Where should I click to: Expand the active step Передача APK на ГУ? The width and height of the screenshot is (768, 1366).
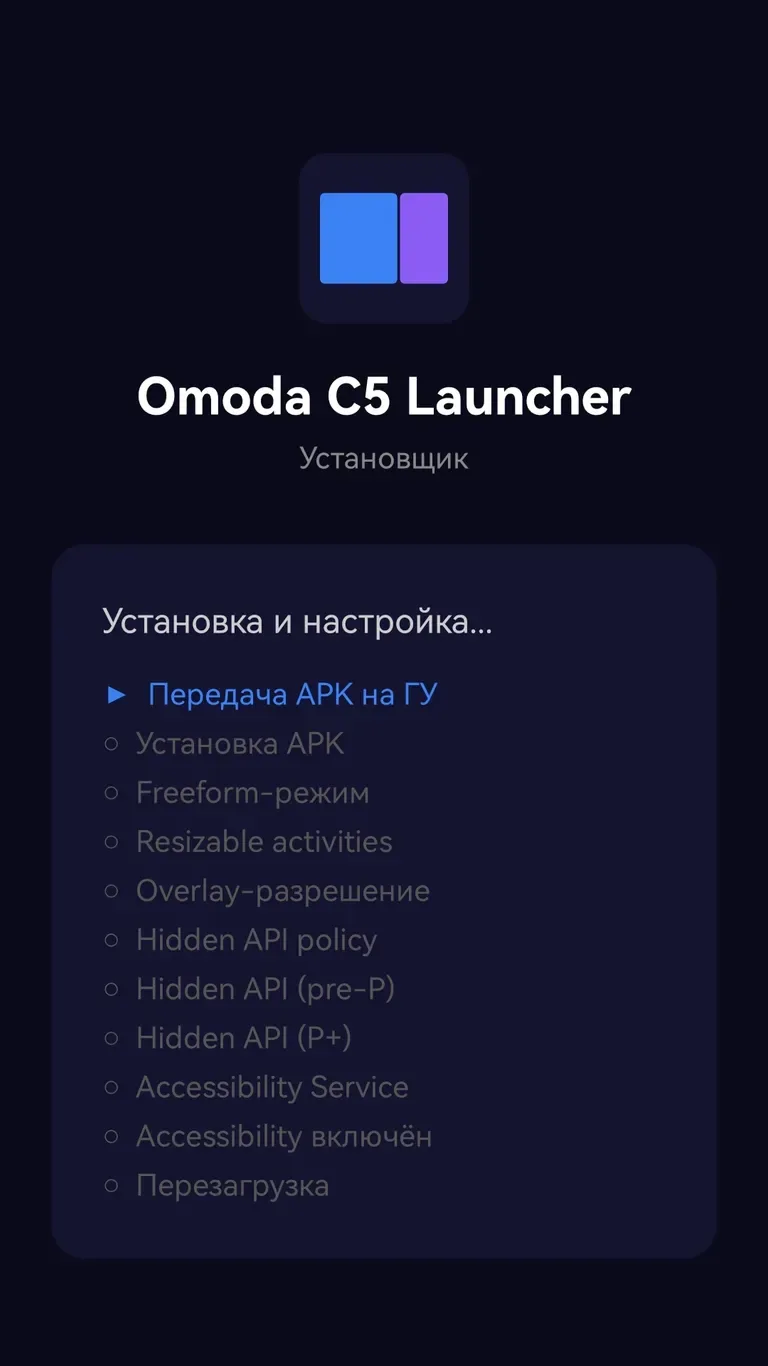(293, 694)
